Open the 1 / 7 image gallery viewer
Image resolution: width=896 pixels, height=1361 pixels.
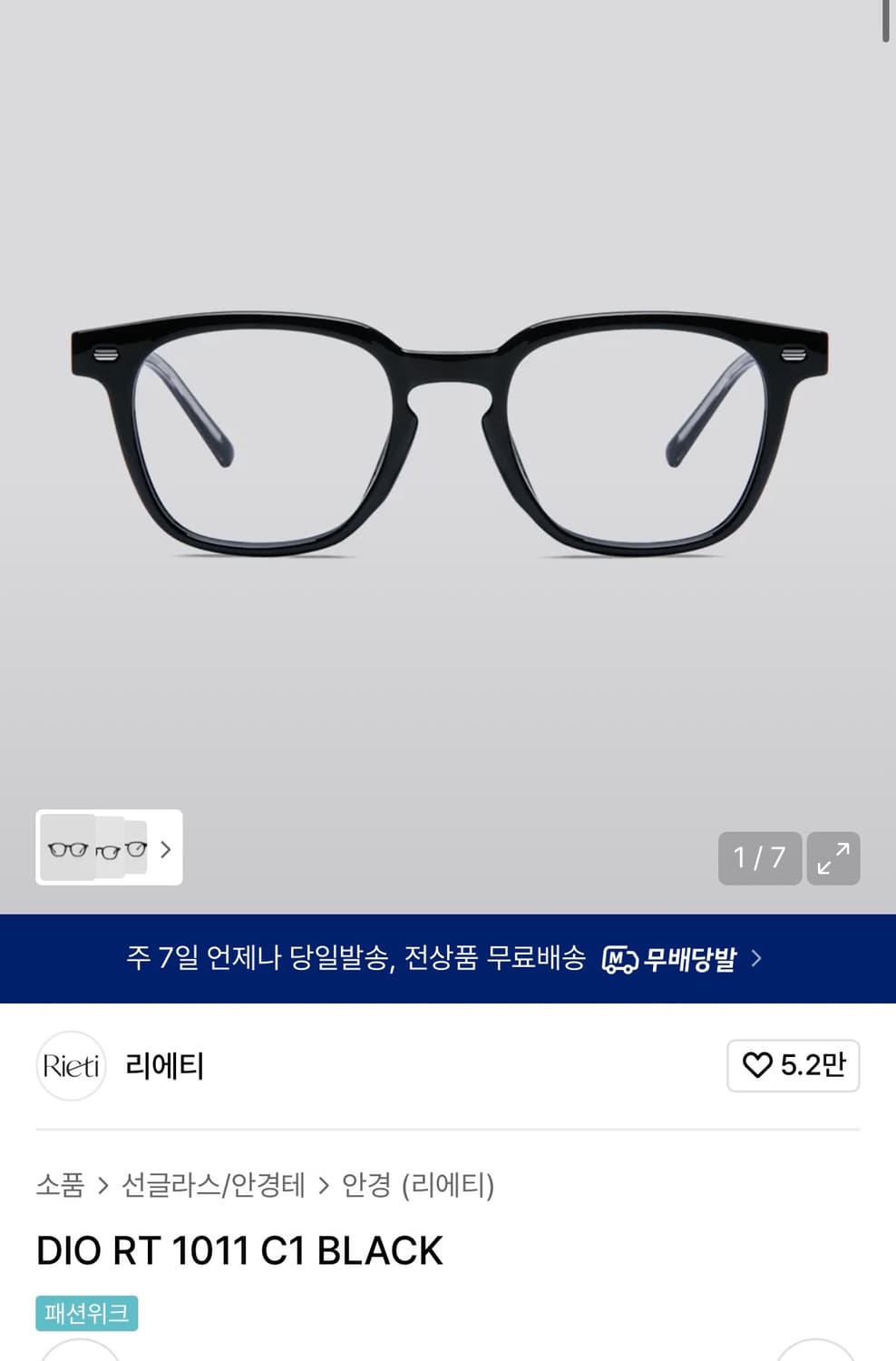tap(760, 857)
